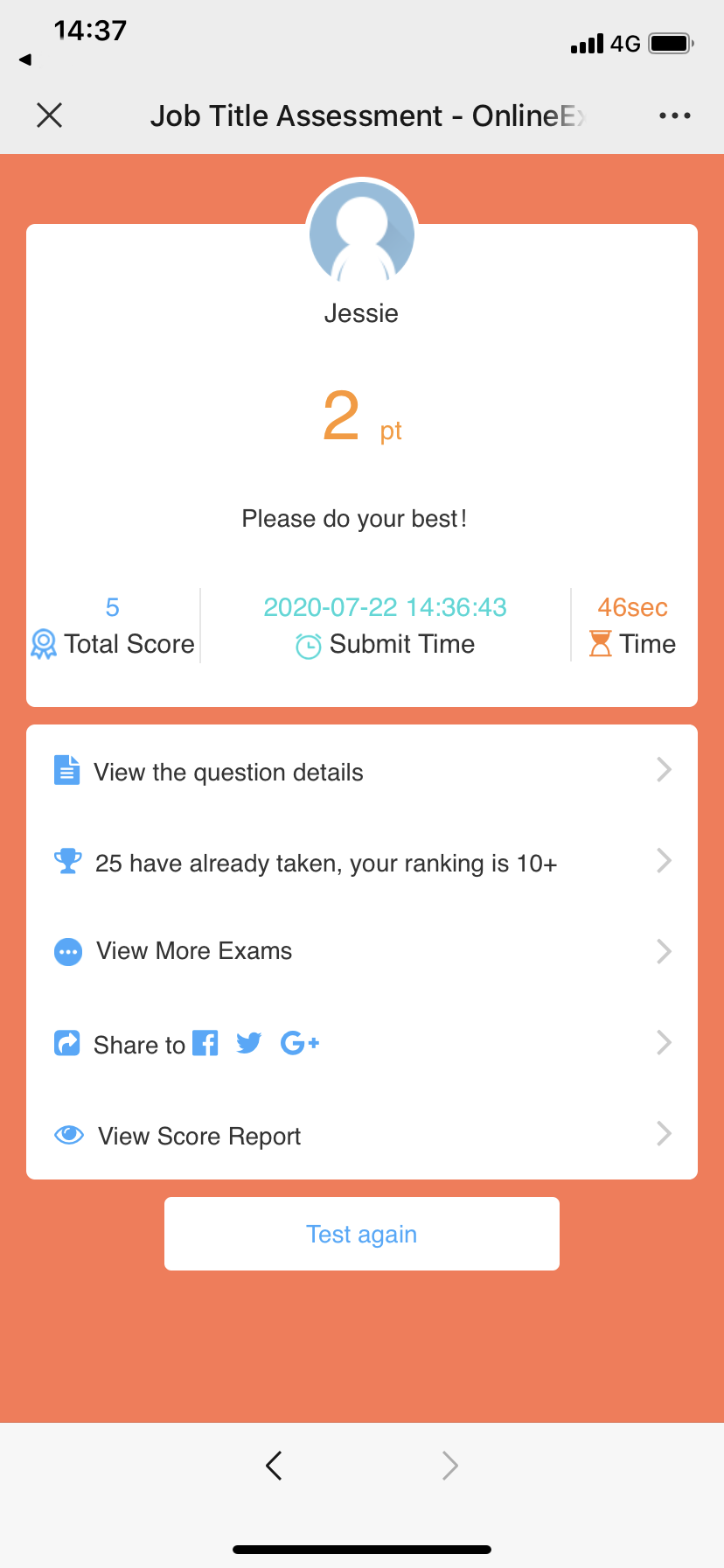Image resolution: width=724 pixels, height=1568 pixels.
Task: Close the Job Title Assessment page
Action: coord(50,115)
